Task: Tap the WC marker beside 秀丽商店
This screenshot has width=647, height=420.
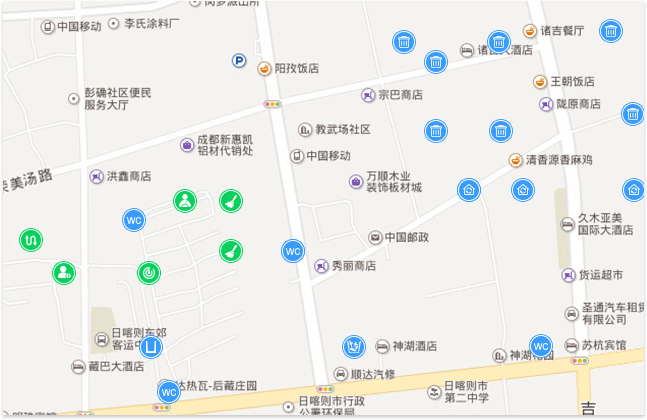Action: [x=292, y=250]
